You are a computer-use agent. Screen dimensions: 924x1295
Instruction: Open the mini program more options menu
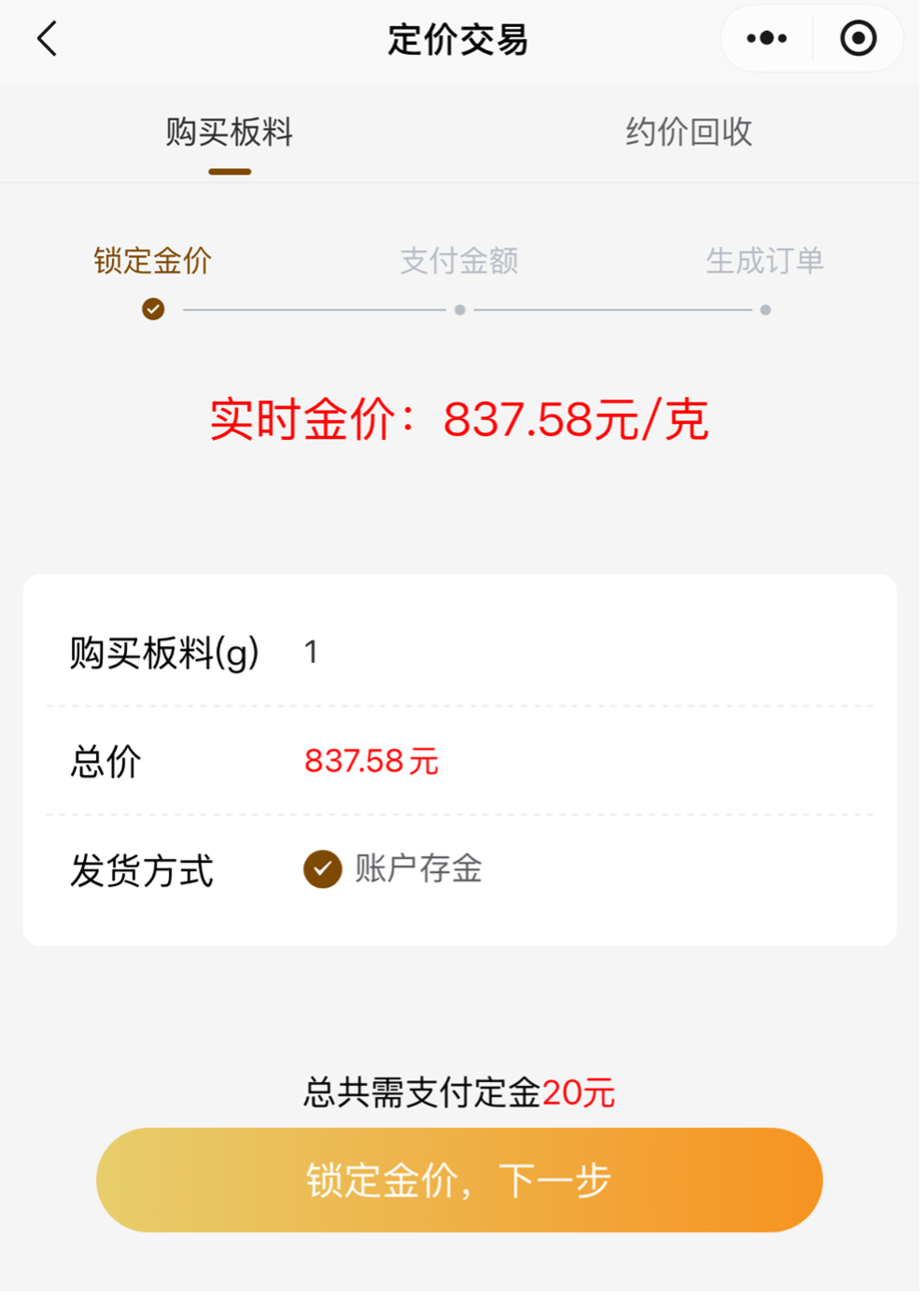(766, 38)
